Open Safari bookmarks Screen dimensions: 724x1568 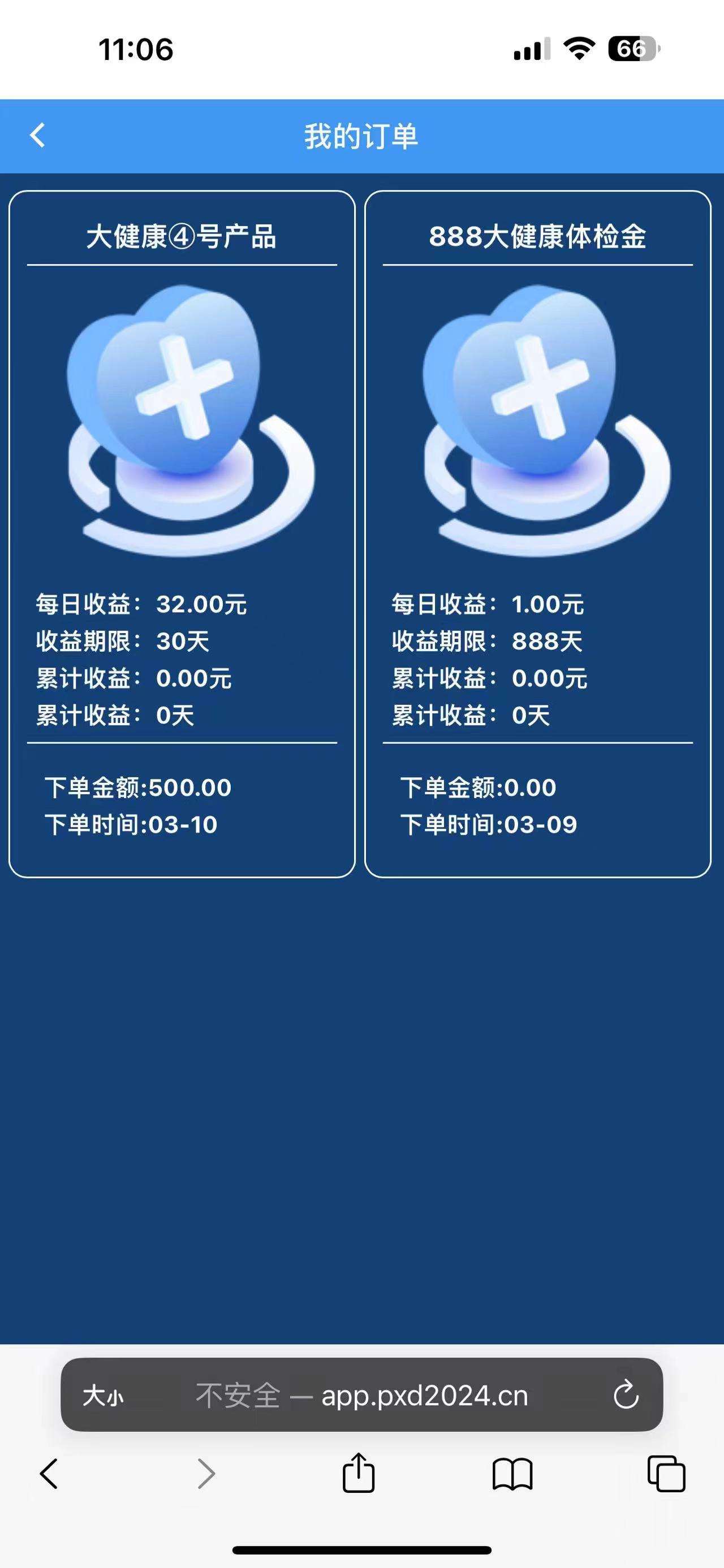pos(512,1473)
